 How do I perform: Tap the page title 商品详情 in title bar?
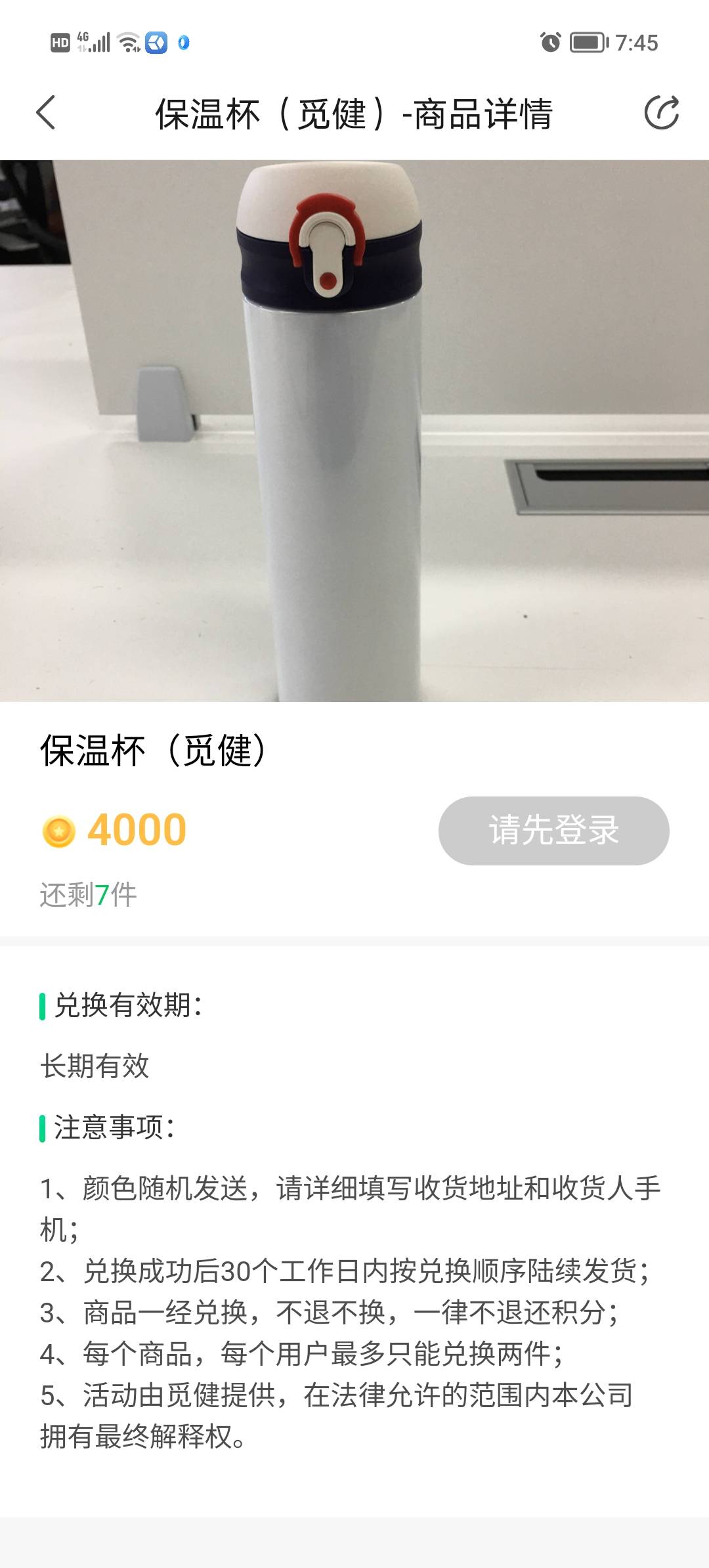tap(354, 113)
